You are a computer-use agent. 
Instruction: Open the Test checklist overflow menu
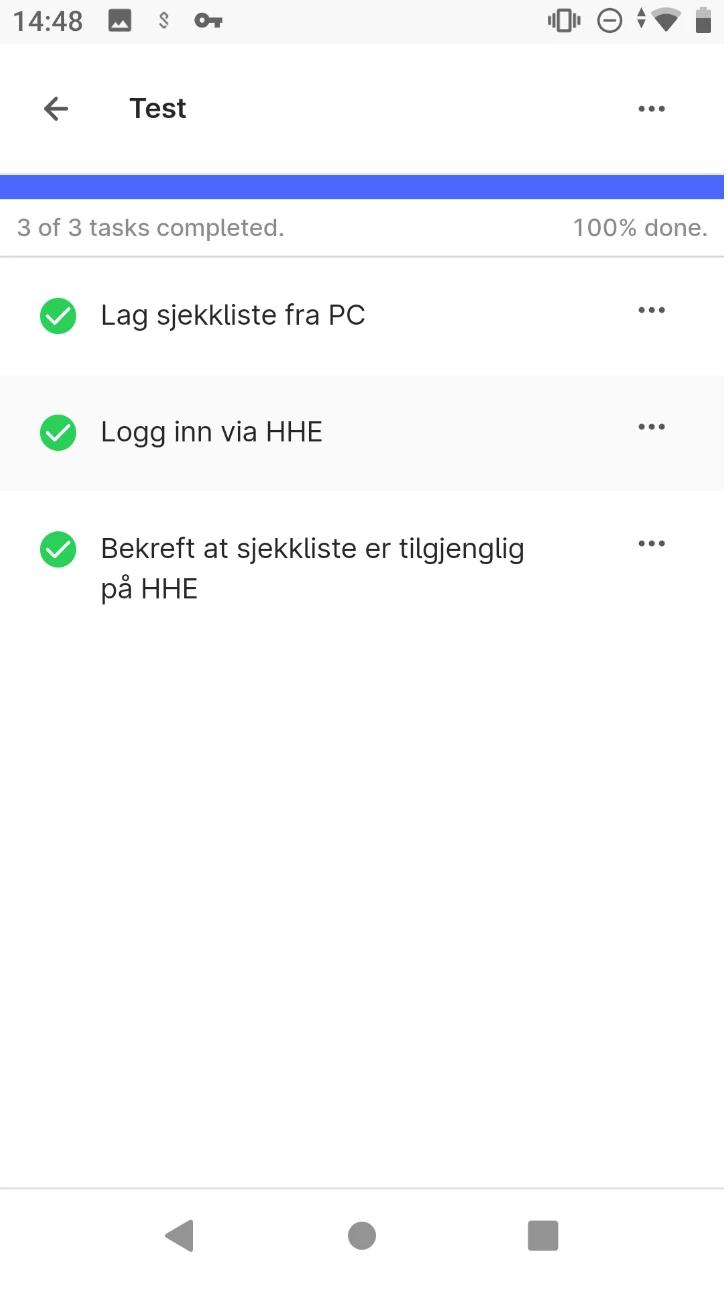pyautogui.click(x=651, y=109)
